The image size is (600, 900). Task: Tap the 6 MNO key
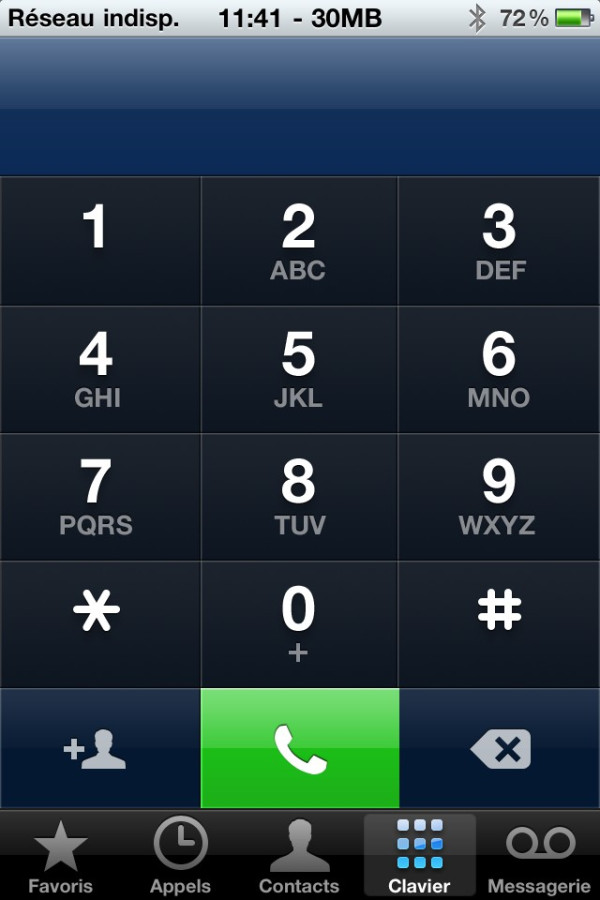pos(499,370)
